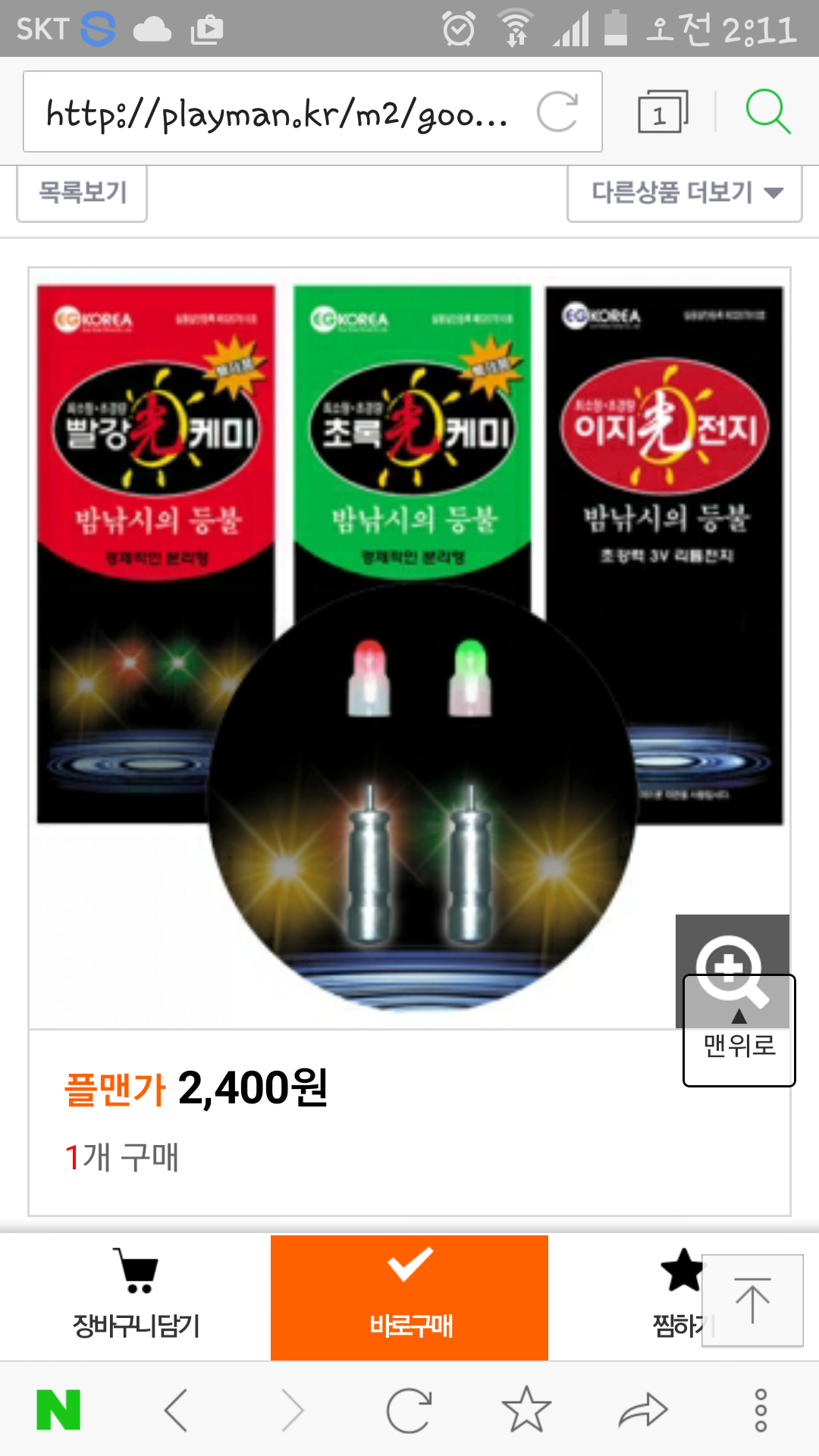Open the browser tabs counter
This screenshot has width=819, height=1456.
tap(662, 111)
